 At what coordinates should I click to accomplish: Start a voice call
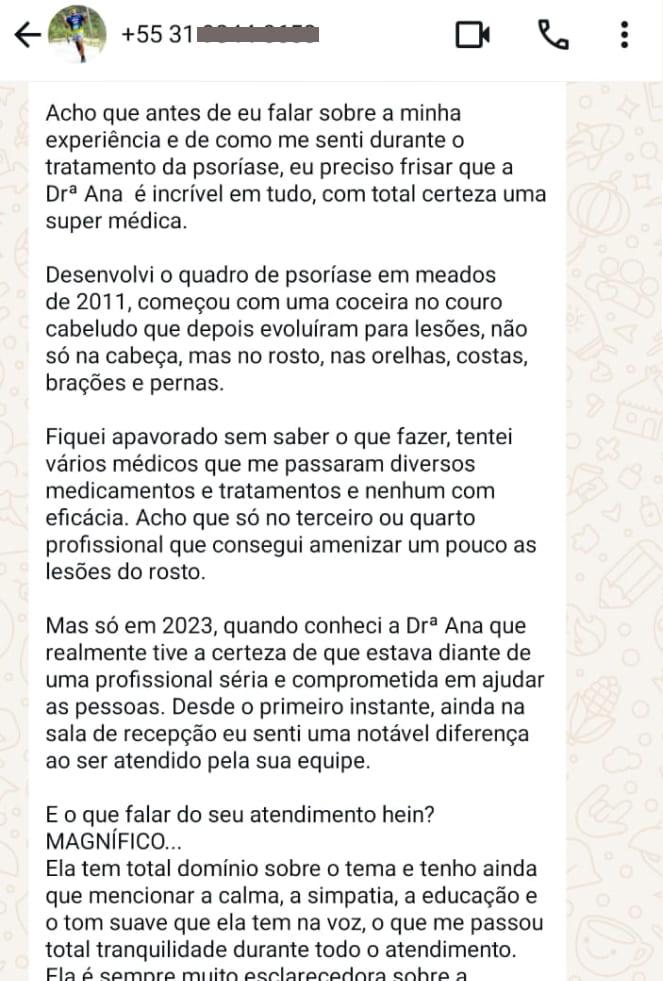[x=552, y=35]
